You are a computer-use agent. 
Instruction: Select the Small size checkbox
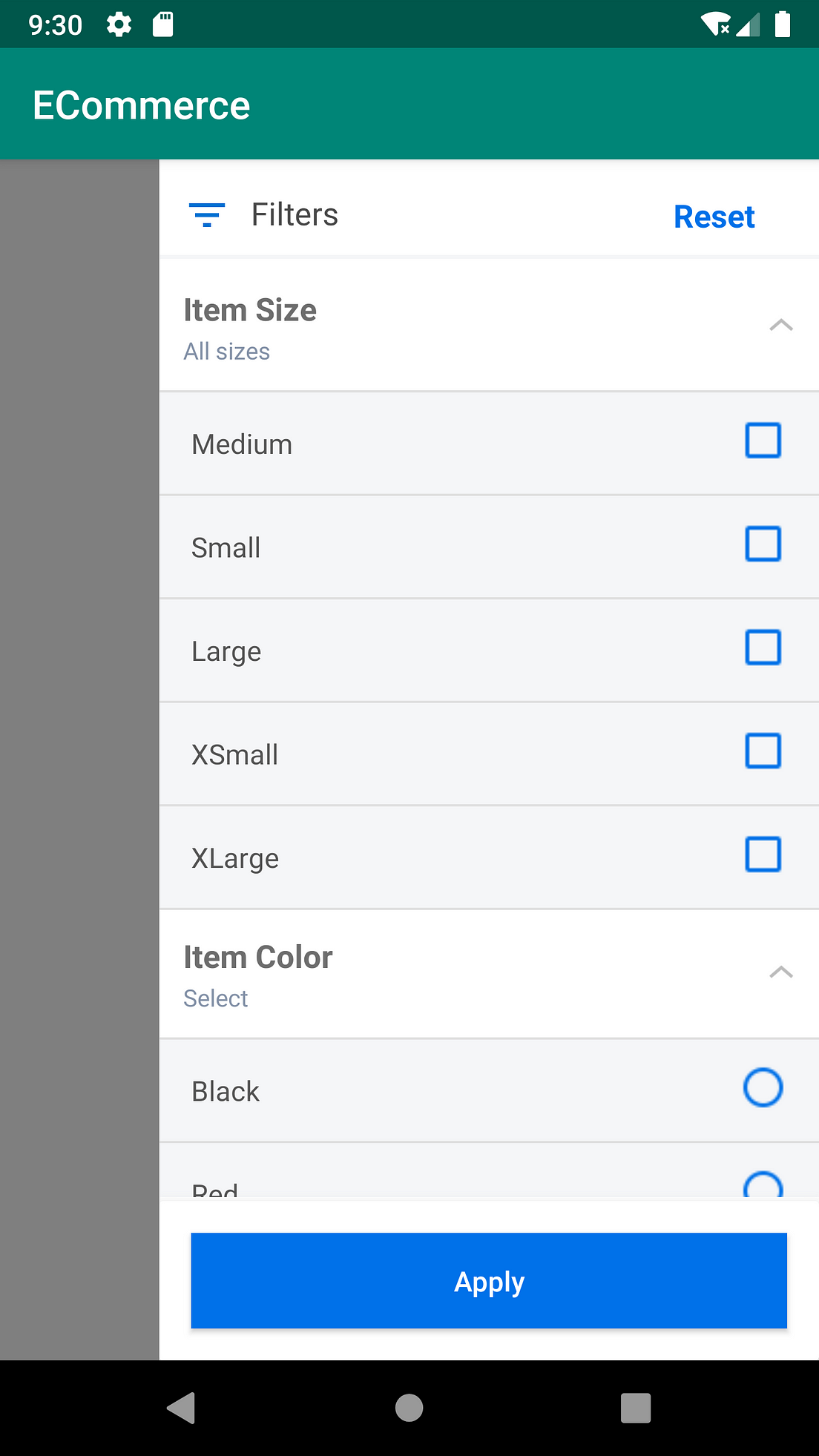[x=763, y=544]
